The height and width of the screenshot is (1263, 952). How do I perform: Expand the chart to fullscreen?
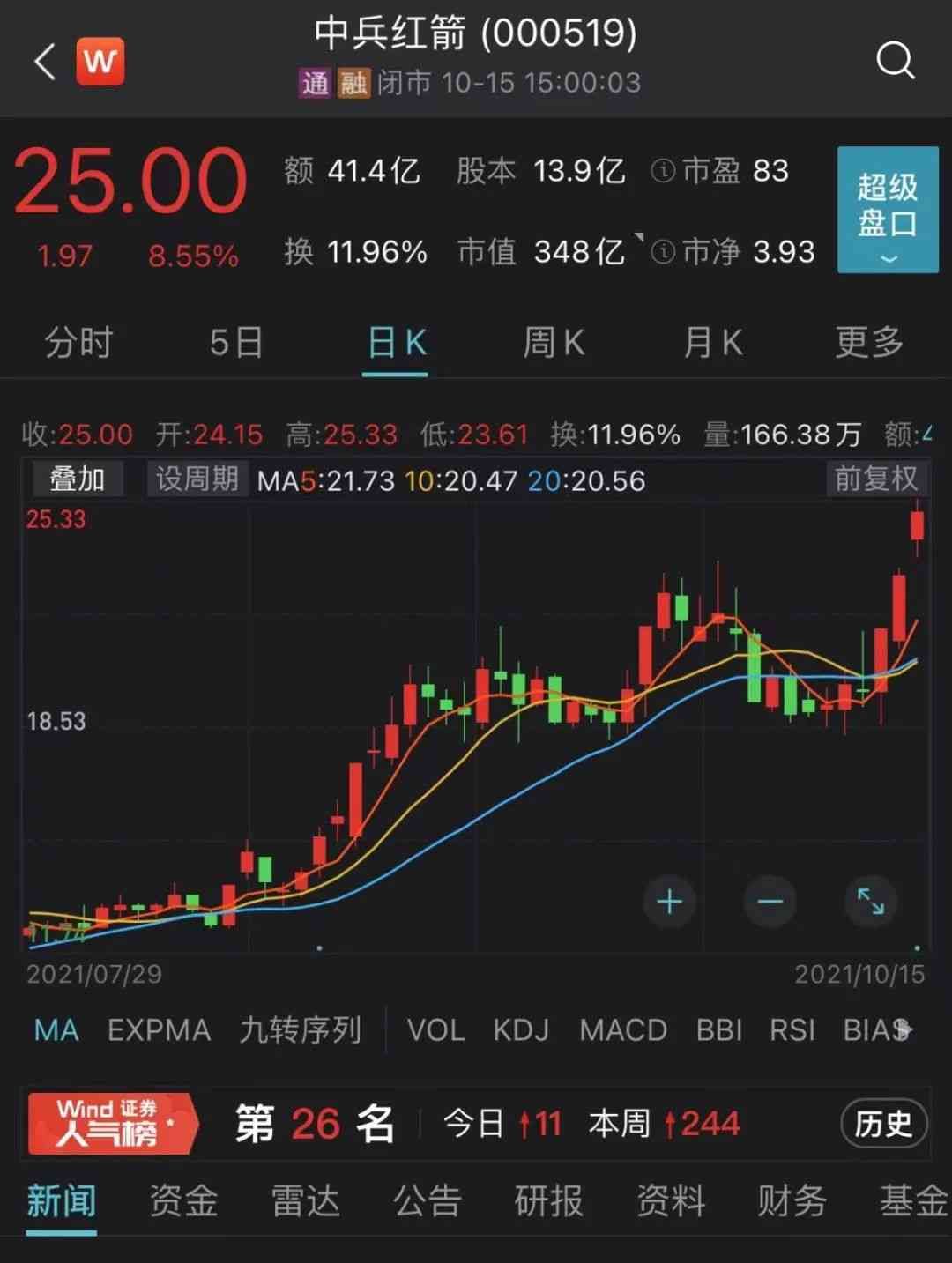871,902
